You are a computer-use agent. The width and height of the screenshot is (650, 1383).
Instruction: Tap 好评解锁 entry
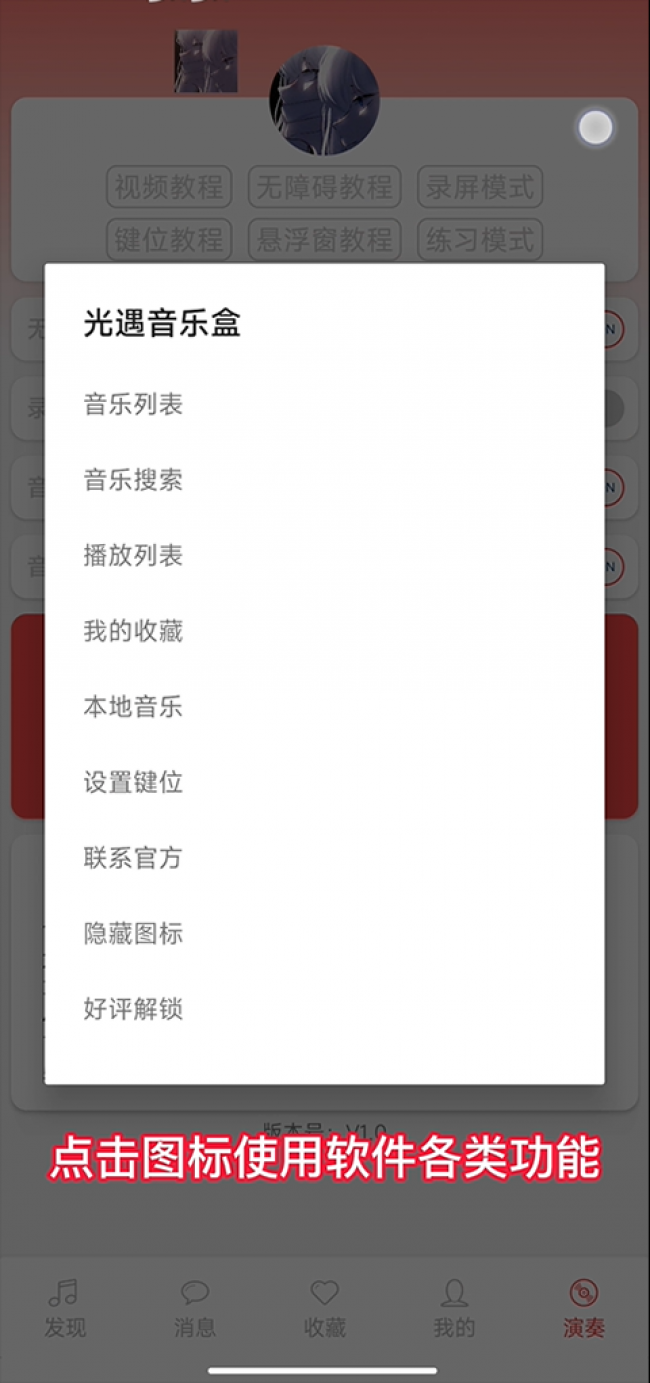click(x=133, y=1009)
